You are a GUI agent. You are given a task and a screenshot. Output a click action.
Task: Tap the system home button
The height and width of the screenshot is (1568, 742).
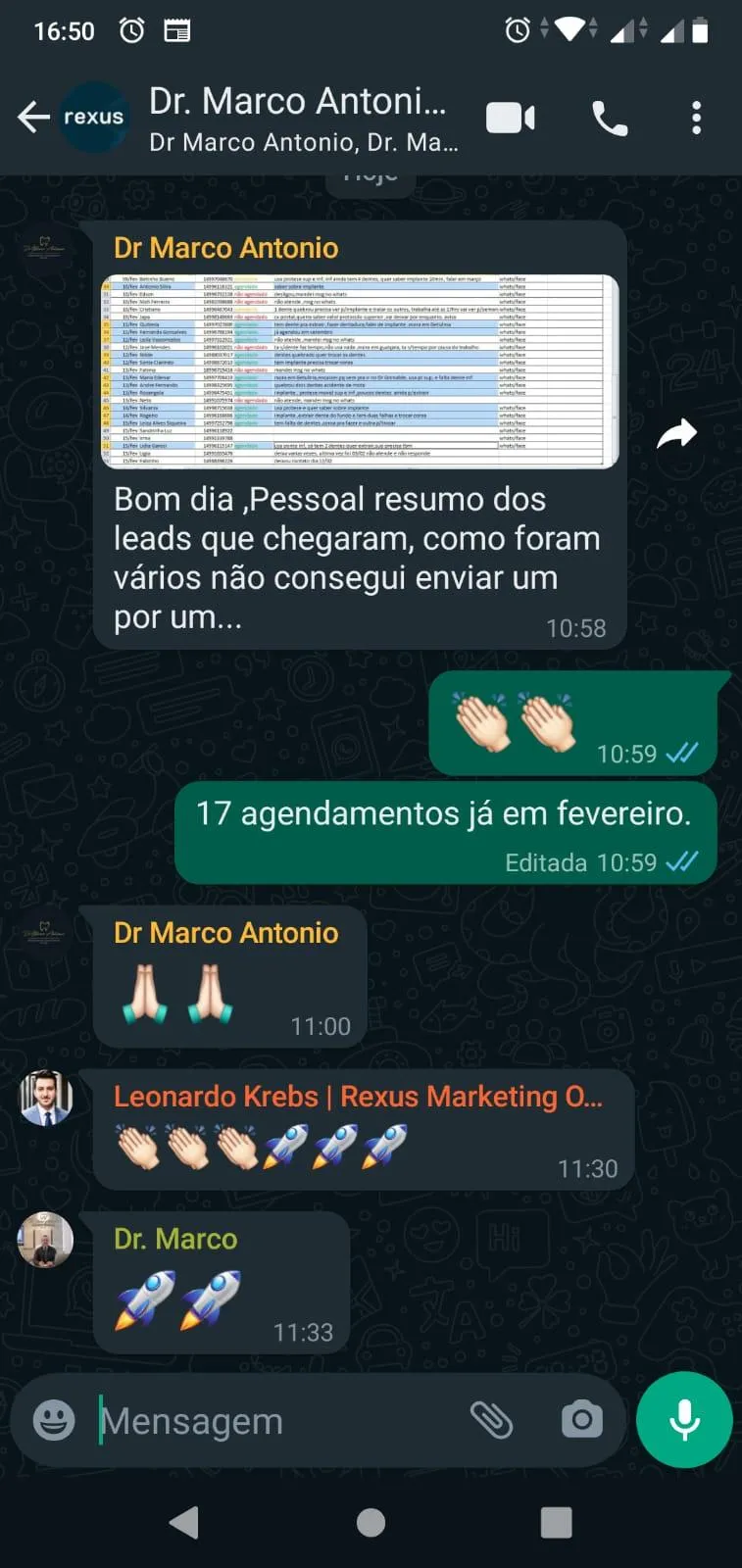[371, 1522]
